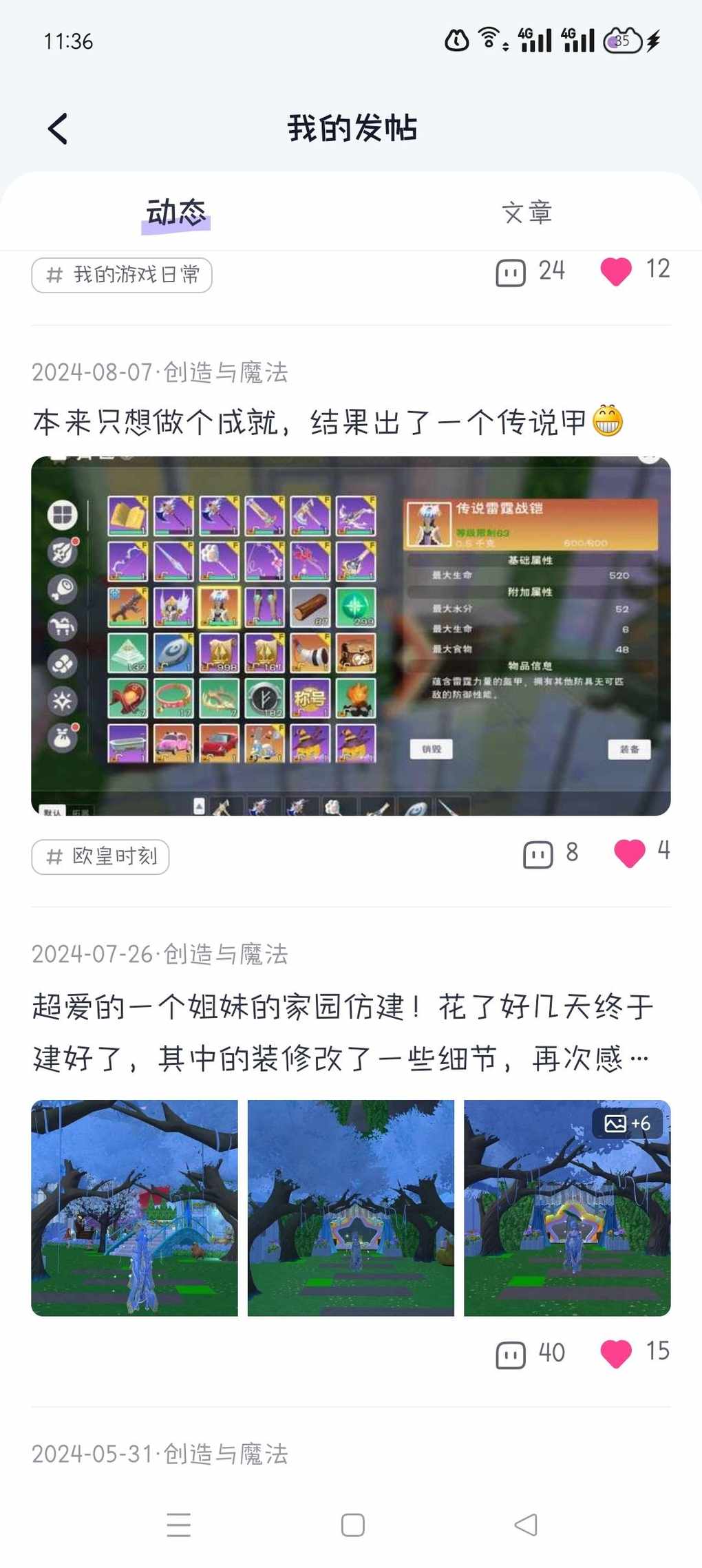The image size is (702, 1568).
Task: Open the 2024-08-07 传说甲 post text
Action: pyautogui.click(x=310, y=422)
